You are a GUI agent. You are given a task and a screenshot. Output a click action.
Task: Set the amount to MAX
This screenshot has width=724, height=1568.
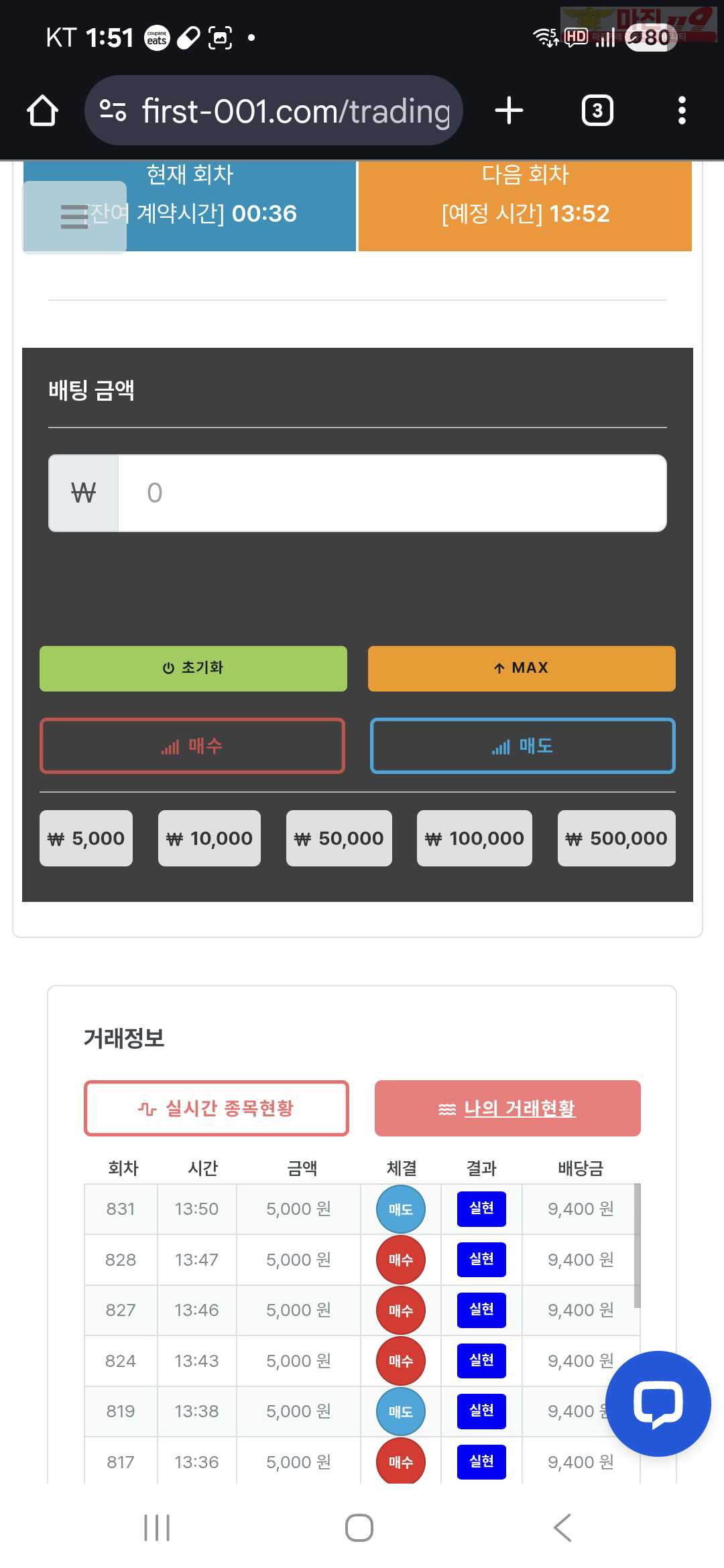[x=522, y=668]
